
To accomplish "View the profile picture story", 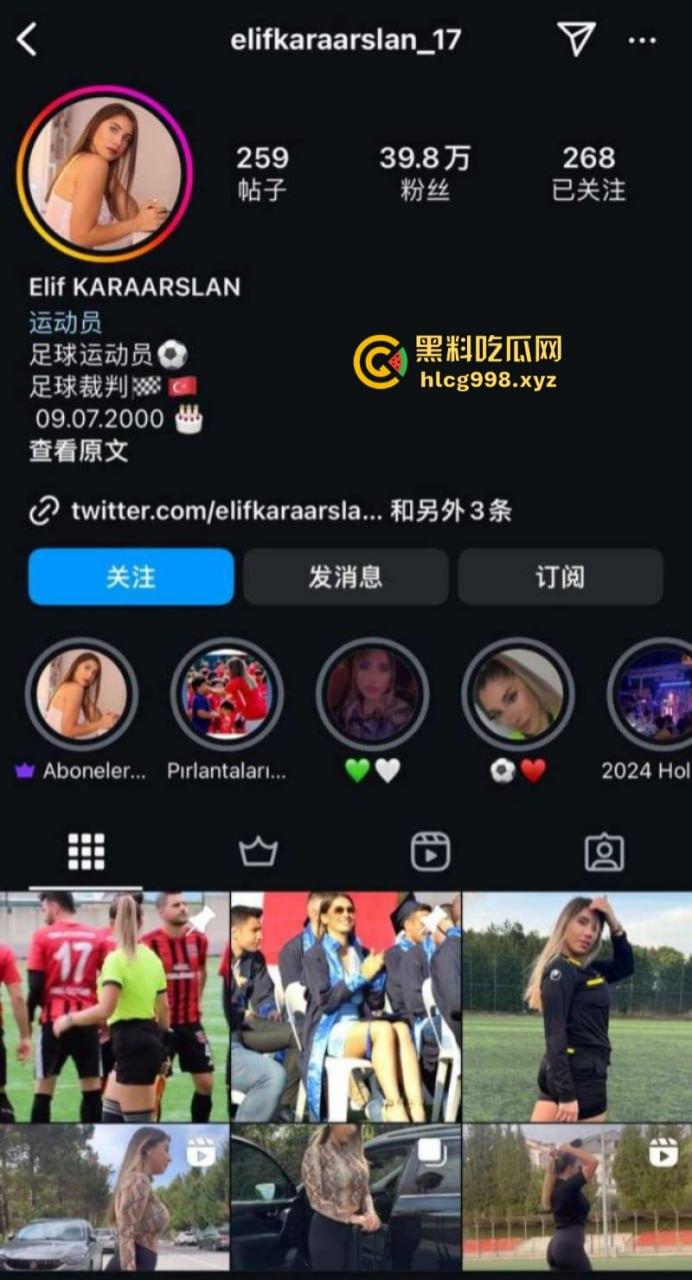I will 105,173.
